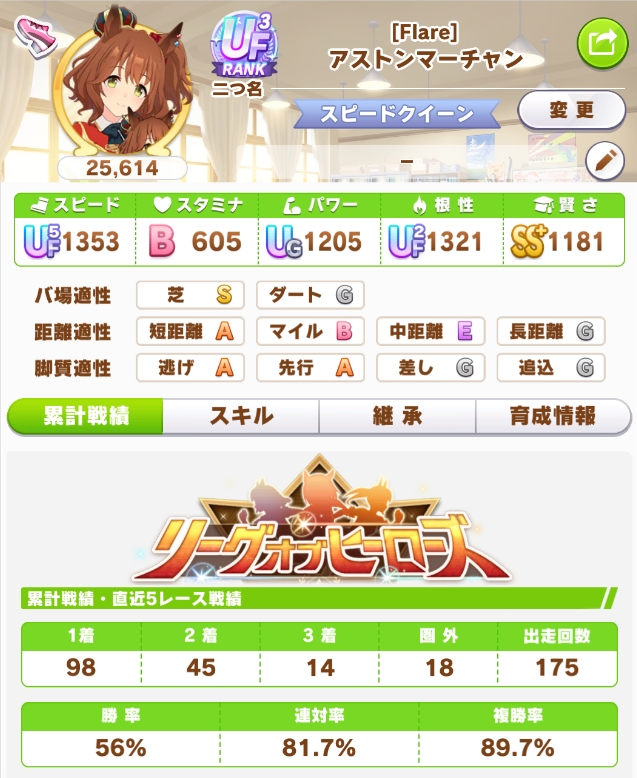Viewport: 637px width, 778px height.
Task: Tap the green share button
Action: click(x=601, y=43)
